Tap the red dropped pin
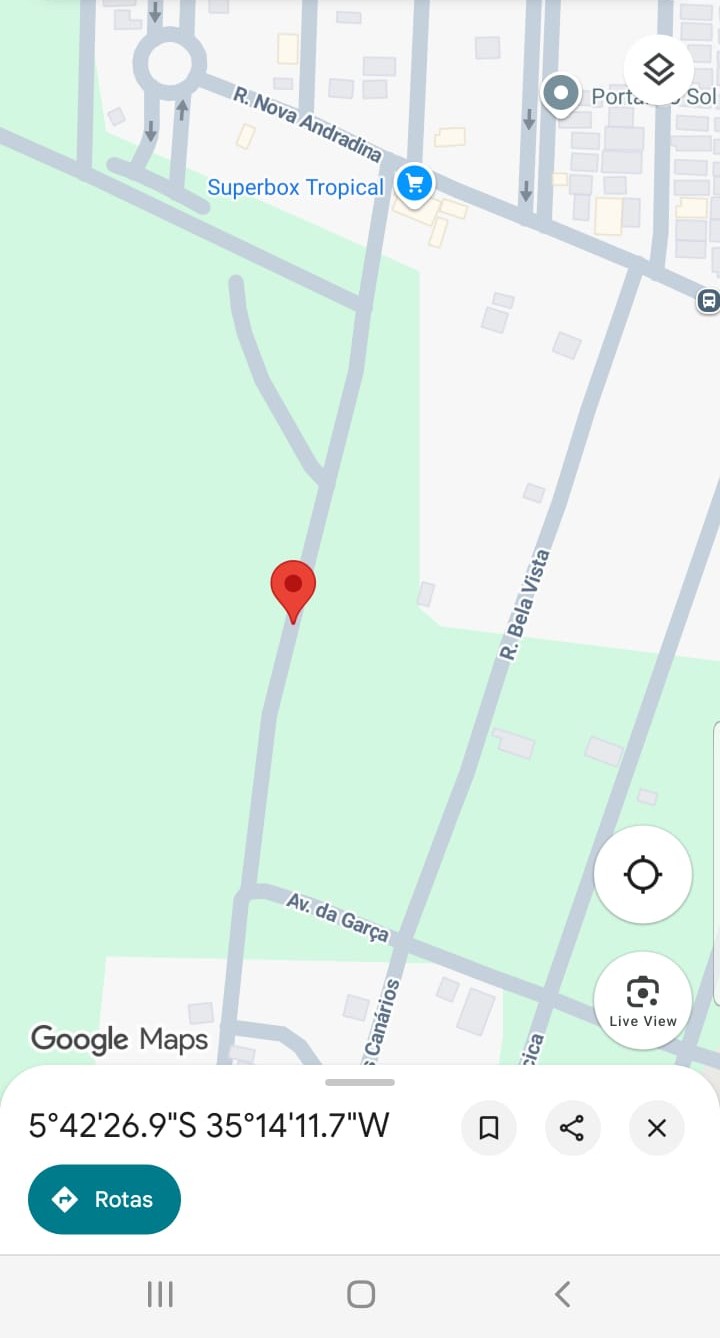Viewport: 720px width, 1338px height. coord(293,587)
